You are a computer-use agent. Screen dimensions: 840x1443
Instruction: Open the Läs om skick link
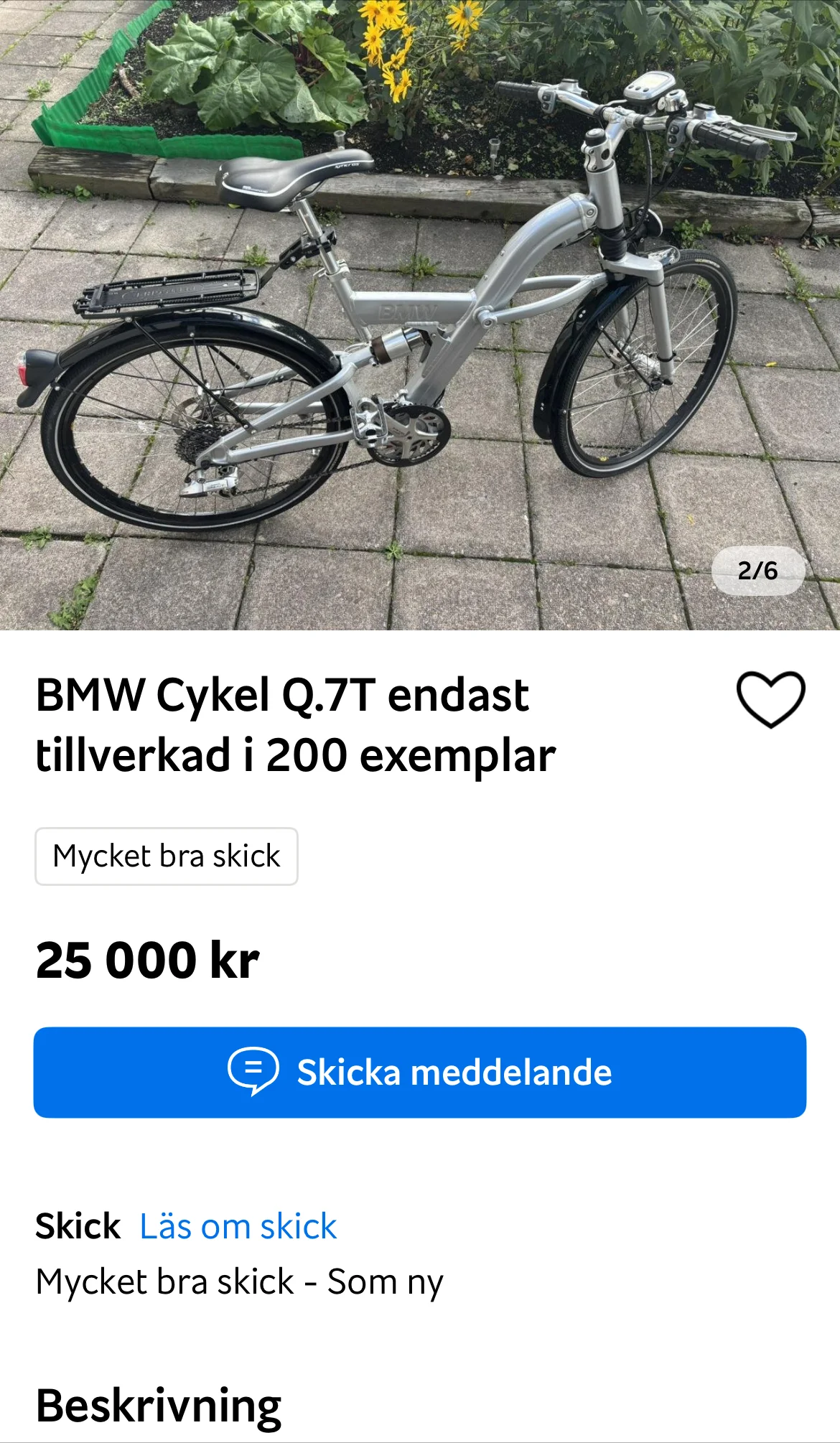point(238,1226)
